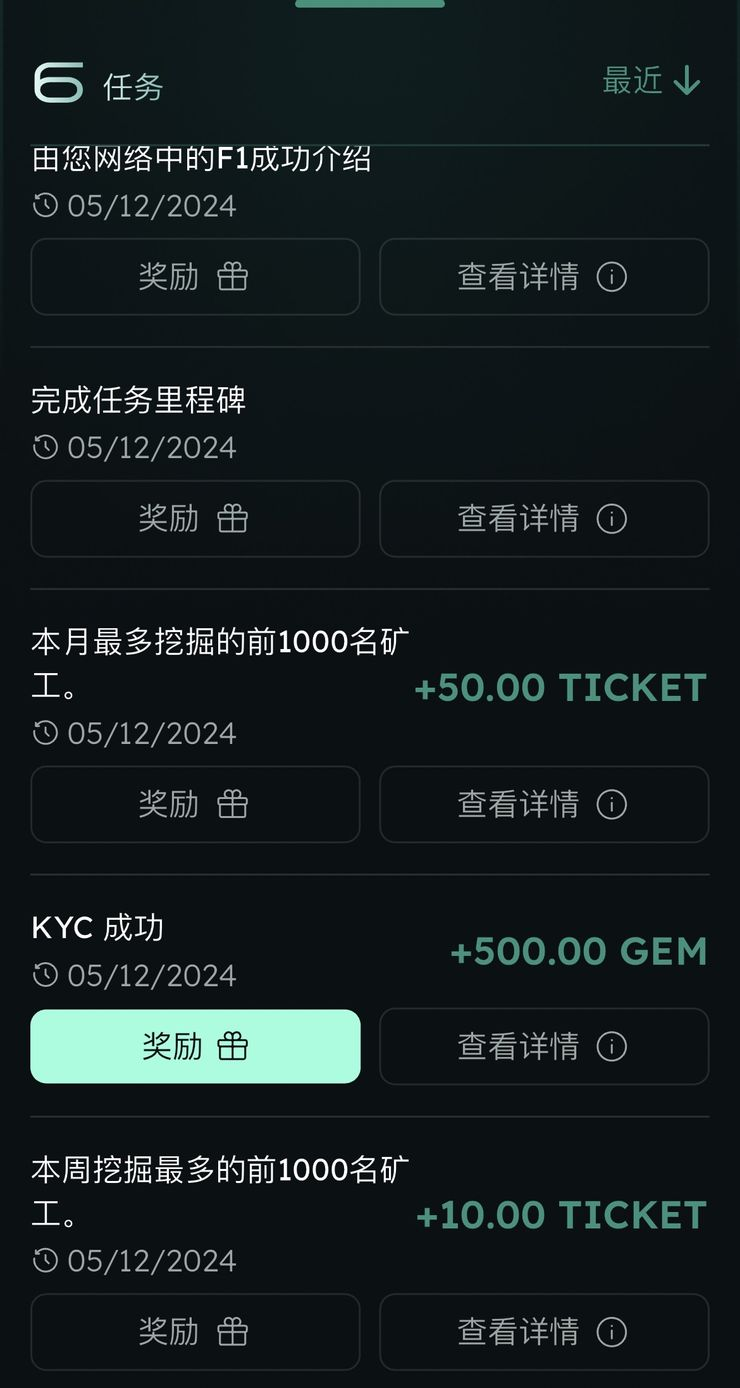Claim the KYC 成功 reward

[x=195, y=1046]
